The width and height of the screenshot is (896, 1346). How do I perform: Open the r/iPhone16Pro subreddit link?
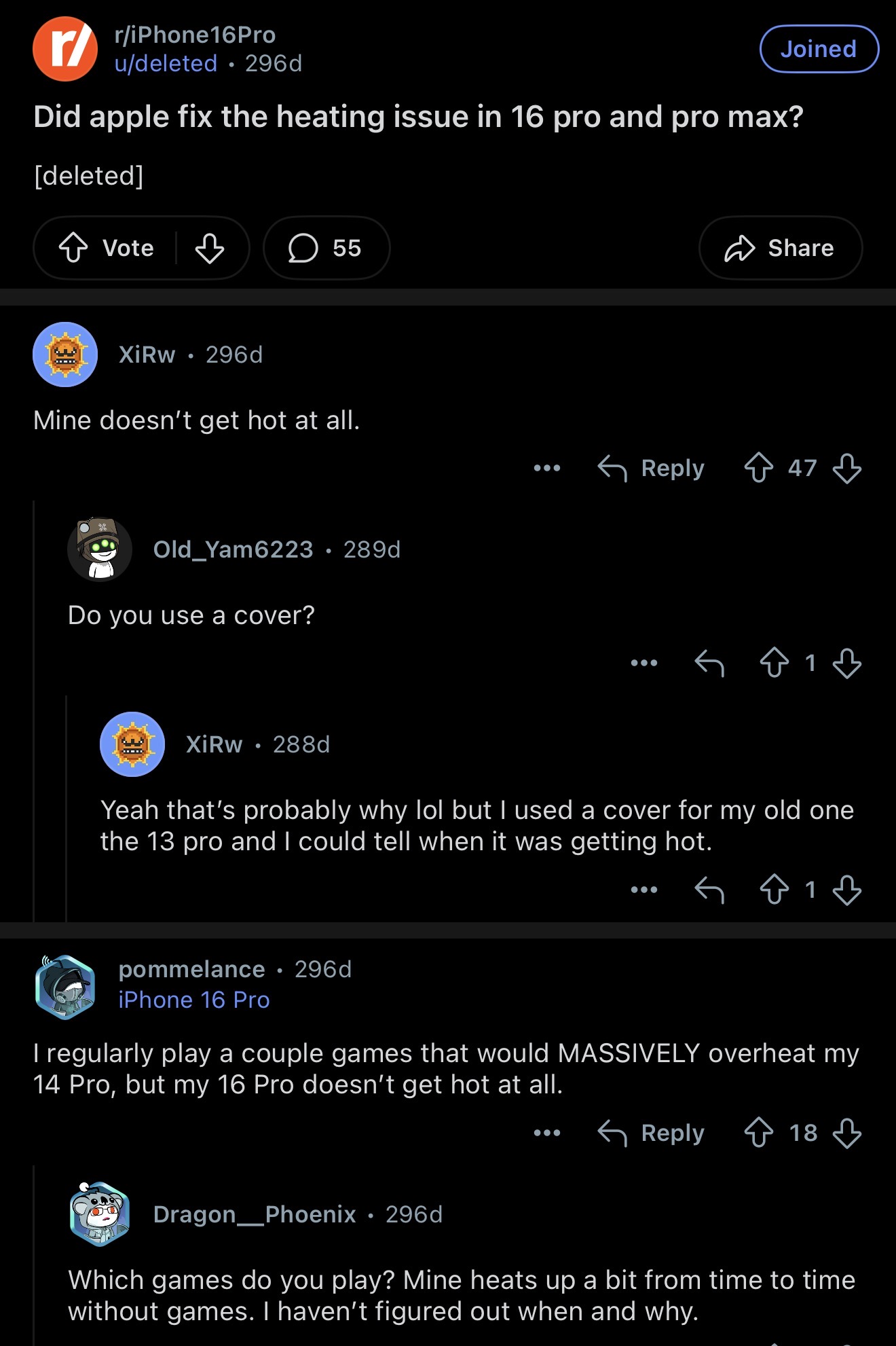point(195,35)
